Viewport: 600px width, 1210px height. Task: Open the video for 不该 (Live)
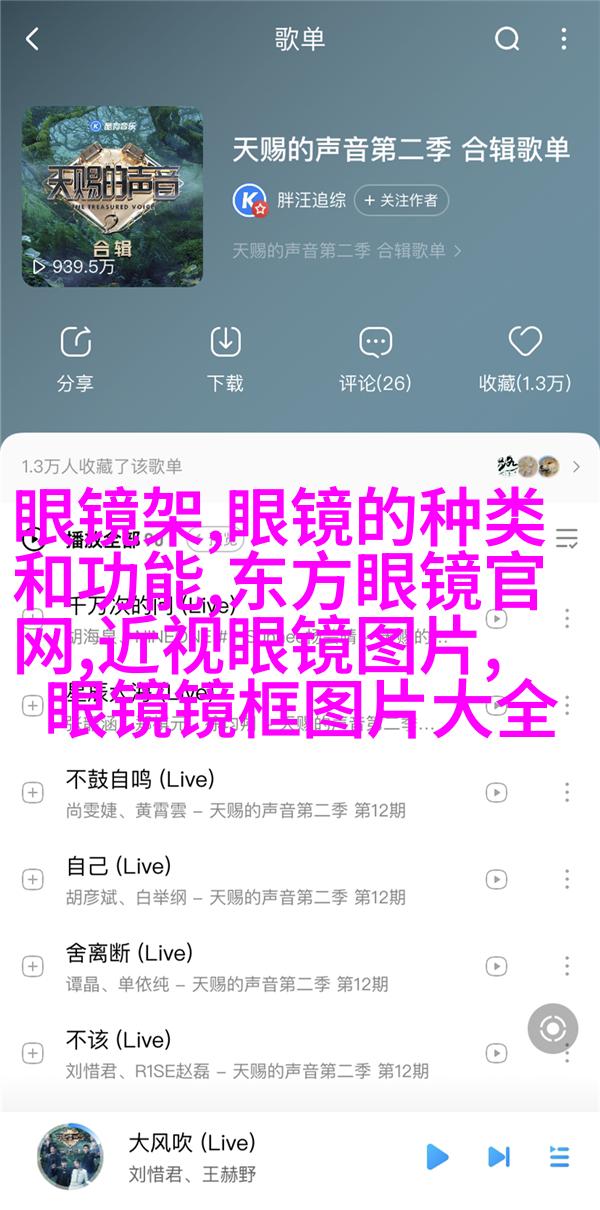pyautogui.click(x=496, y=1053)
